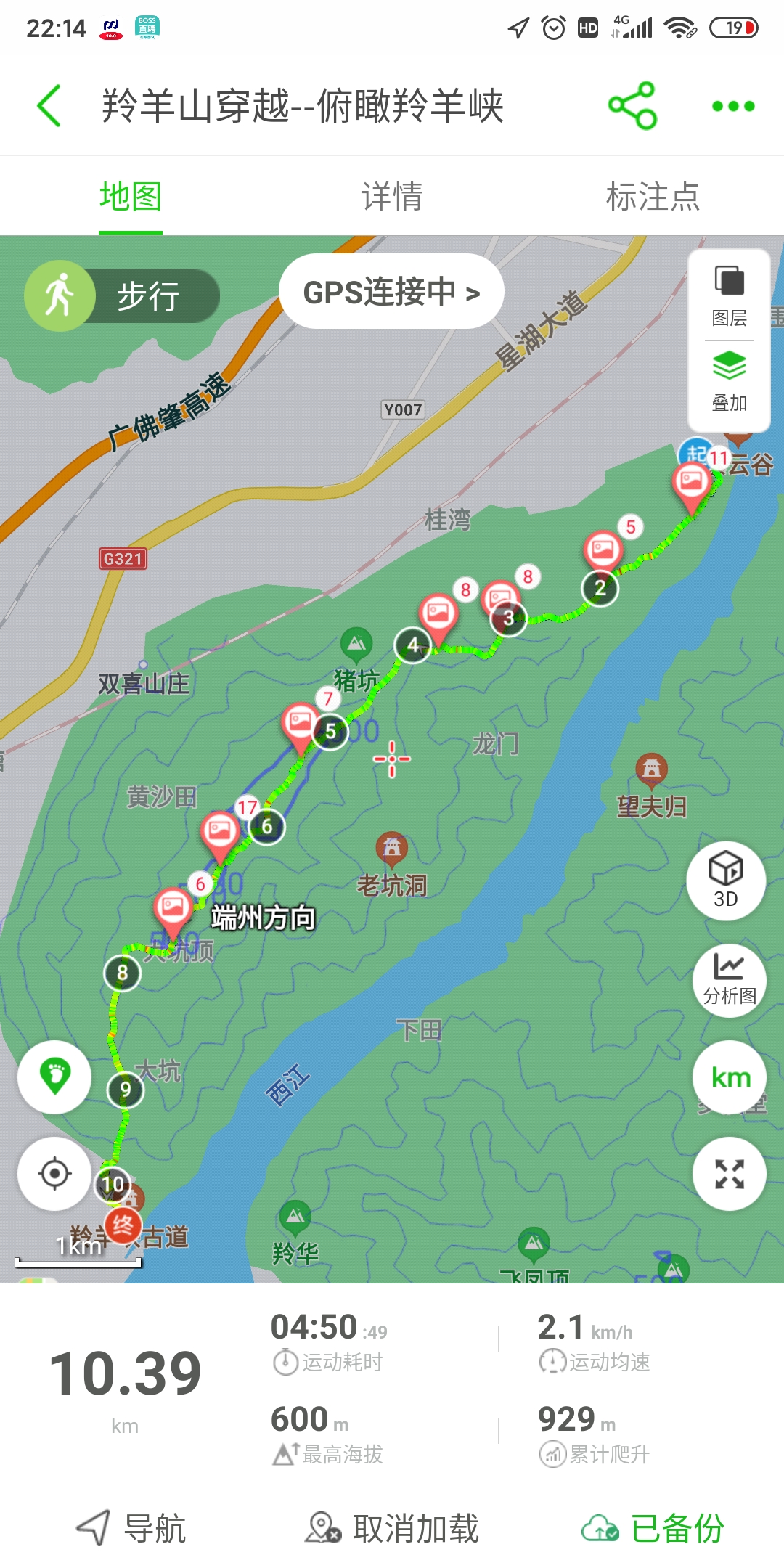Switch to the 标注点 tab
Screen dimensions: 784x1568
(653, 197)
